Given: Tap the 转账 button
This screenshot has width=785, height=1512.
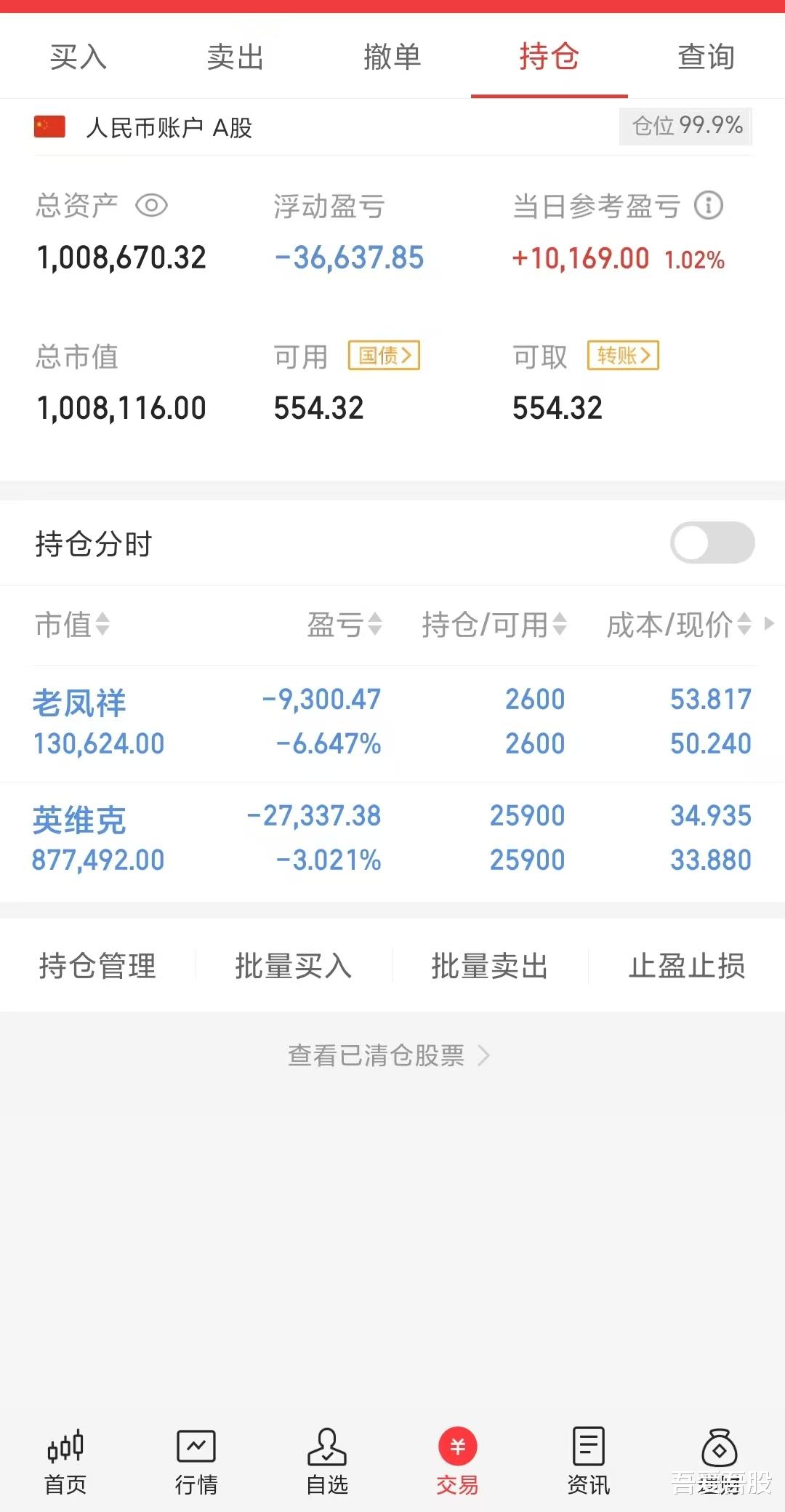Looking at the screenshot, I should click(x=623, y=356).
